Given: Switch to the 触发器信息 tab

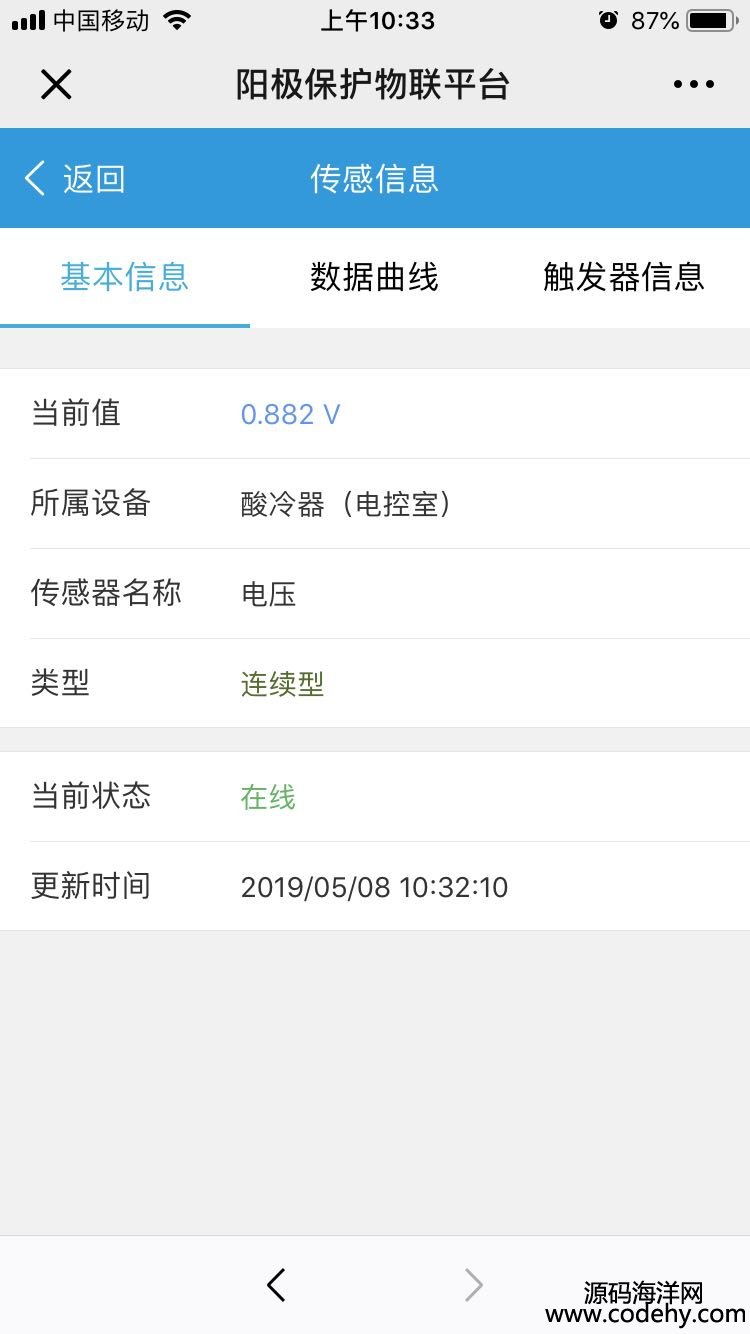Looking at the screenshot, I should [x=624, y=277].
